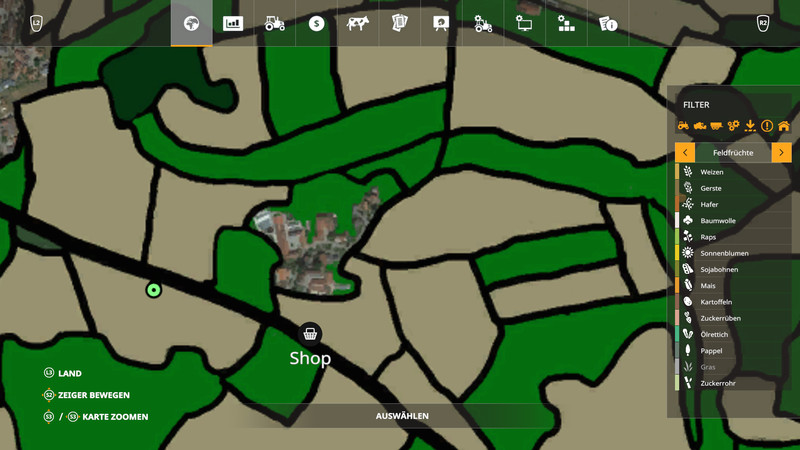Open the game settings monitor tab
Viewport: 800px width, 450px height.
525,23
